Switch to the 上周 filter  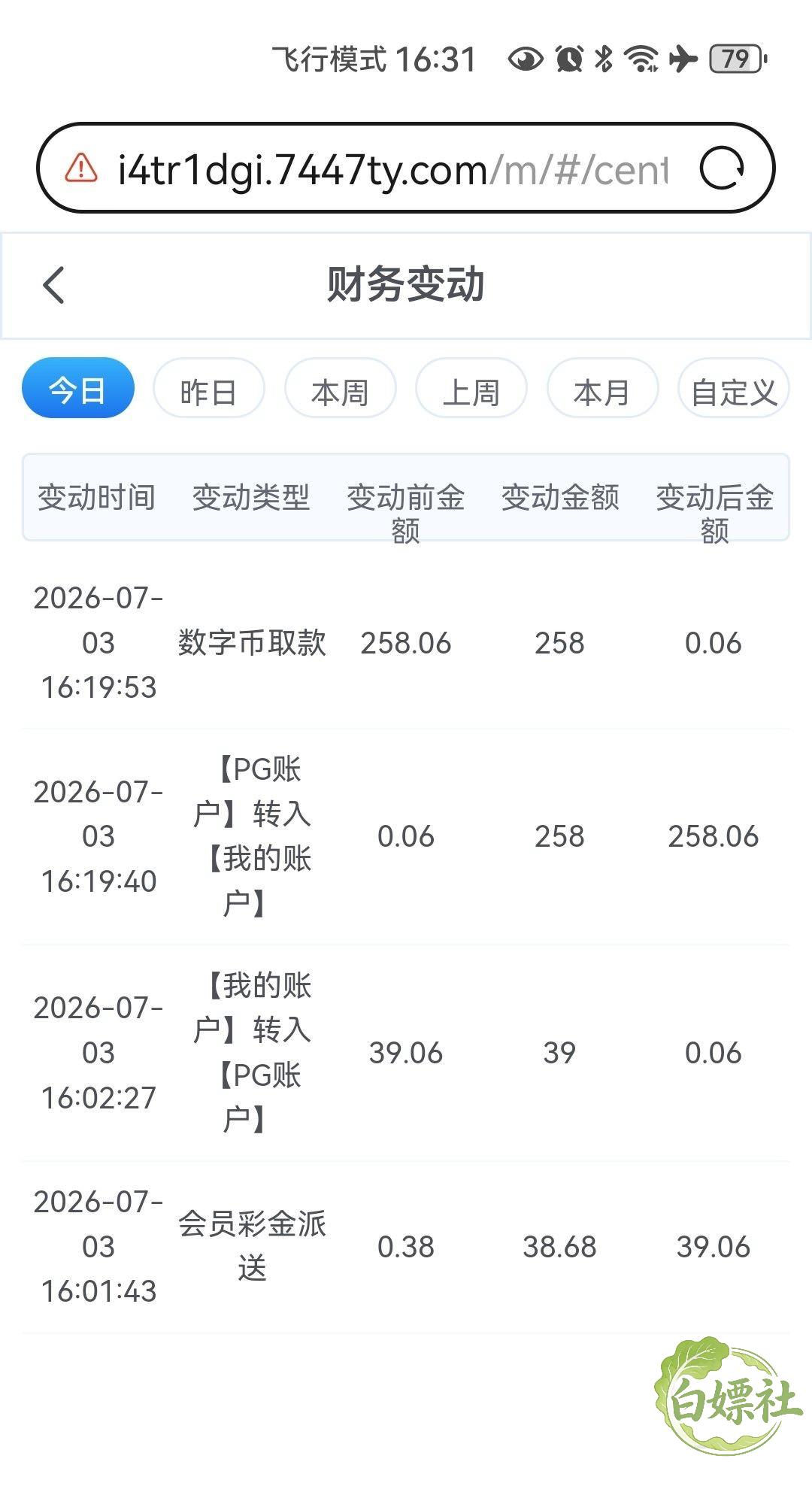[471, 388]
